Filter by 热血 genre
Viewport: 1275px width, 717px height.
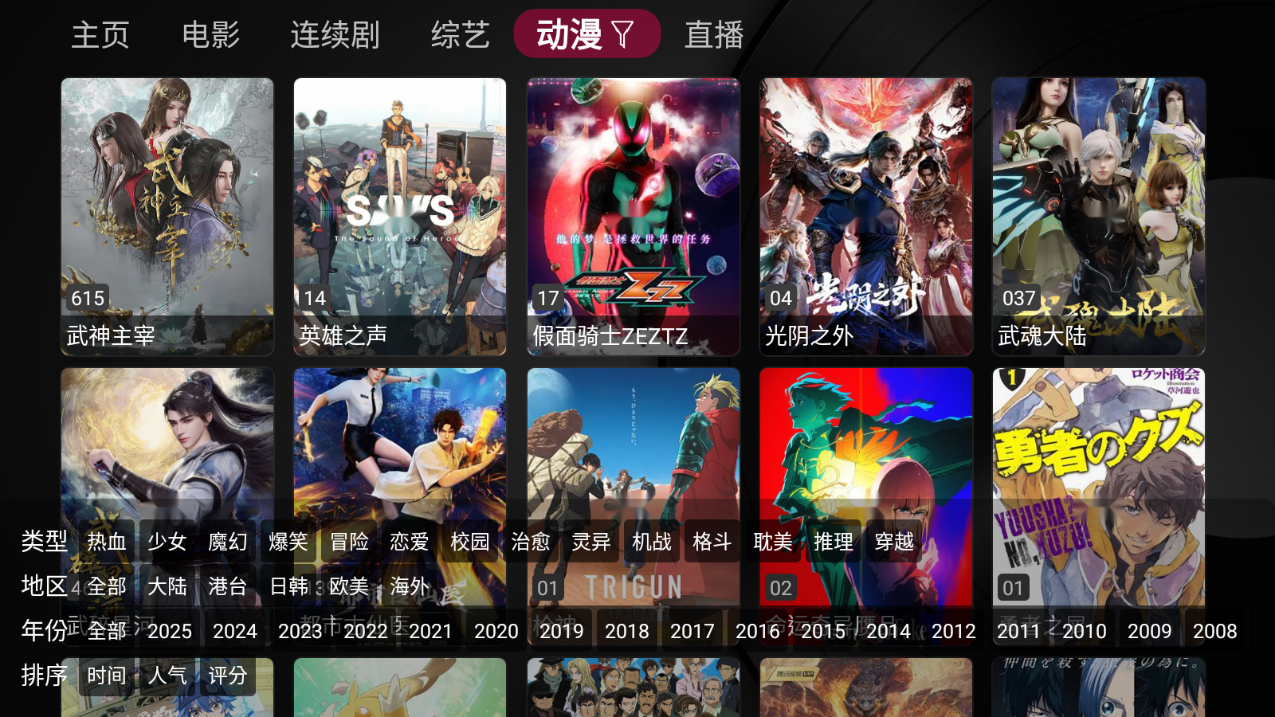[x=106, y=542]
